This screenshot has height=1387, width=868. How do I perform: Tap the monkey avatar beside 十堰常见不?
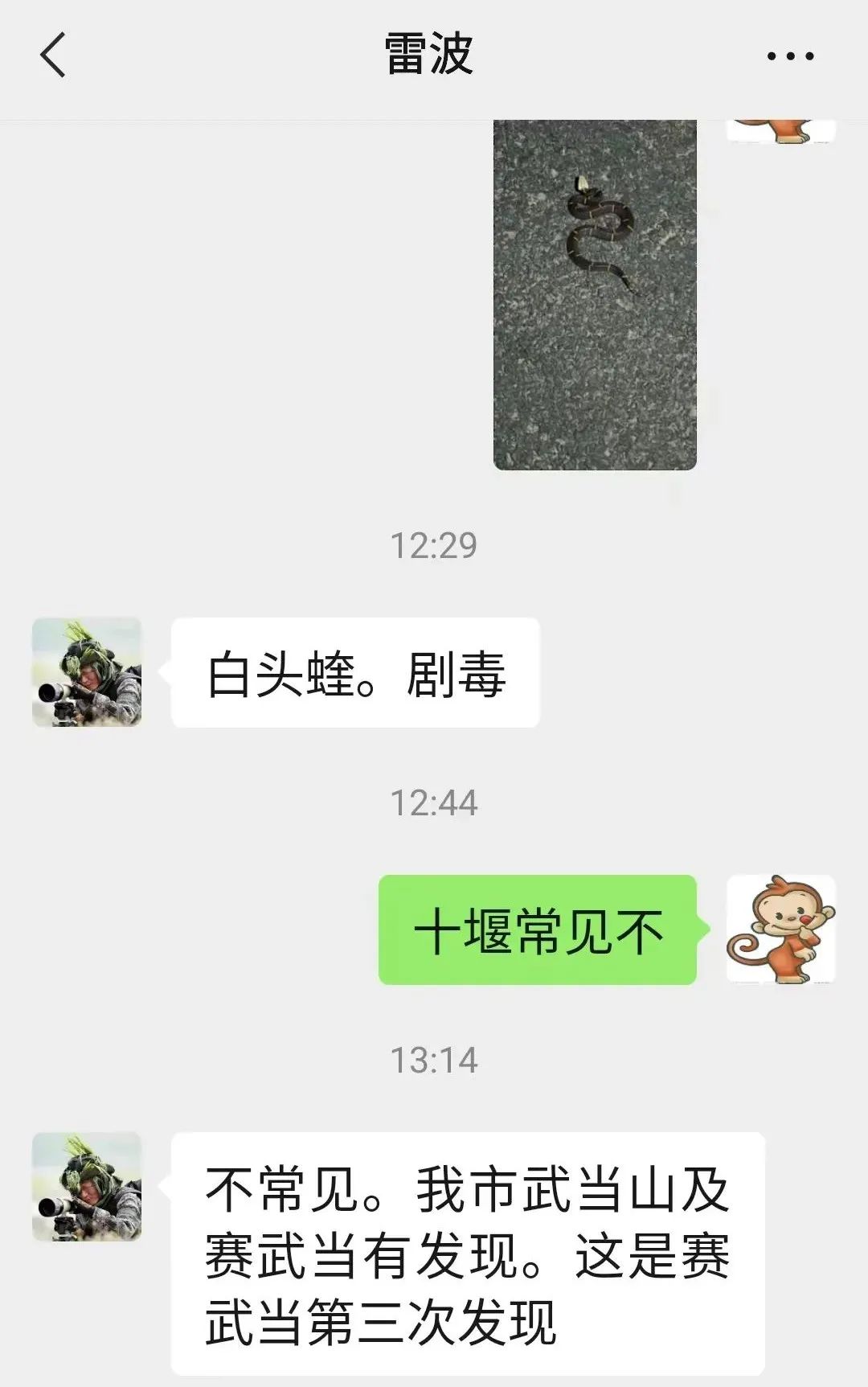click(780, 929)
